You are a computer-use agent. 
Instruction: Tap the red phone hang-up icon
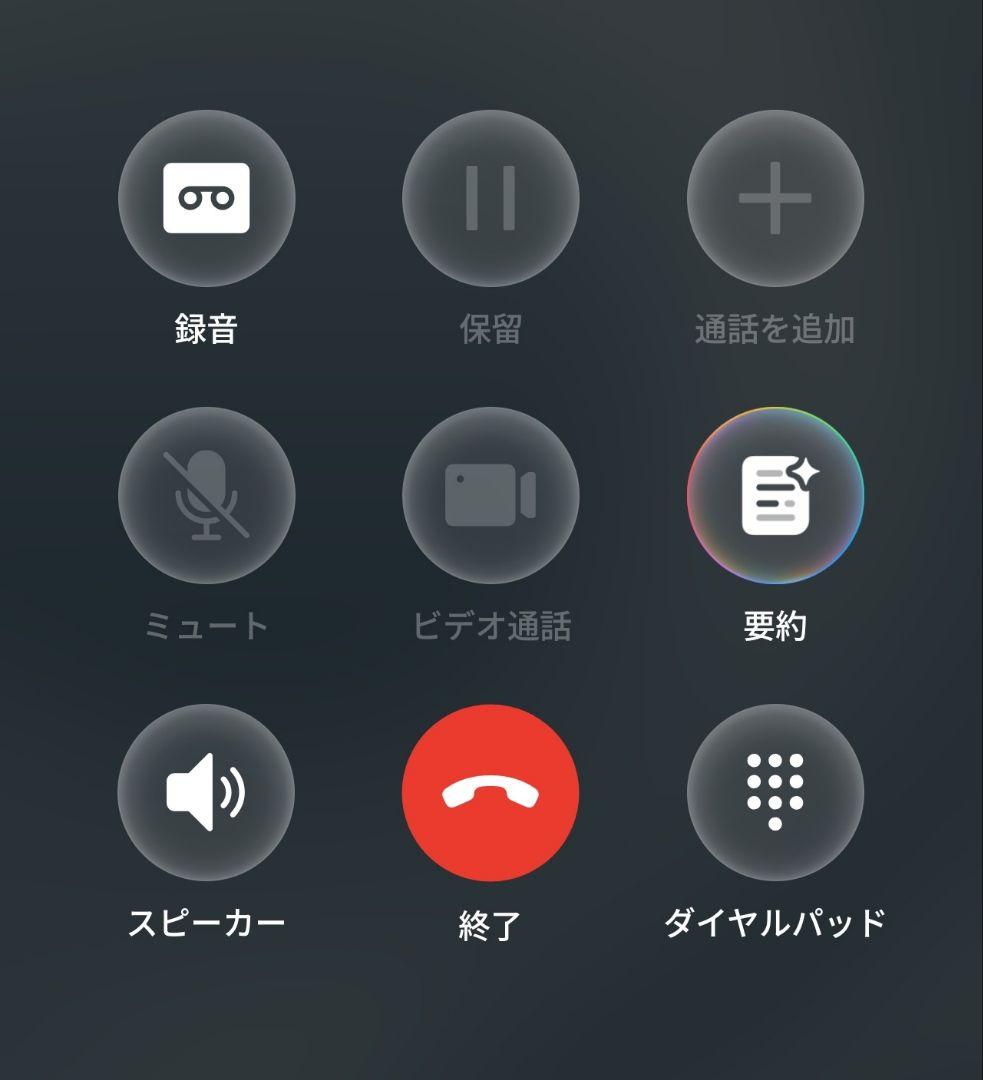tap(491, 791)
